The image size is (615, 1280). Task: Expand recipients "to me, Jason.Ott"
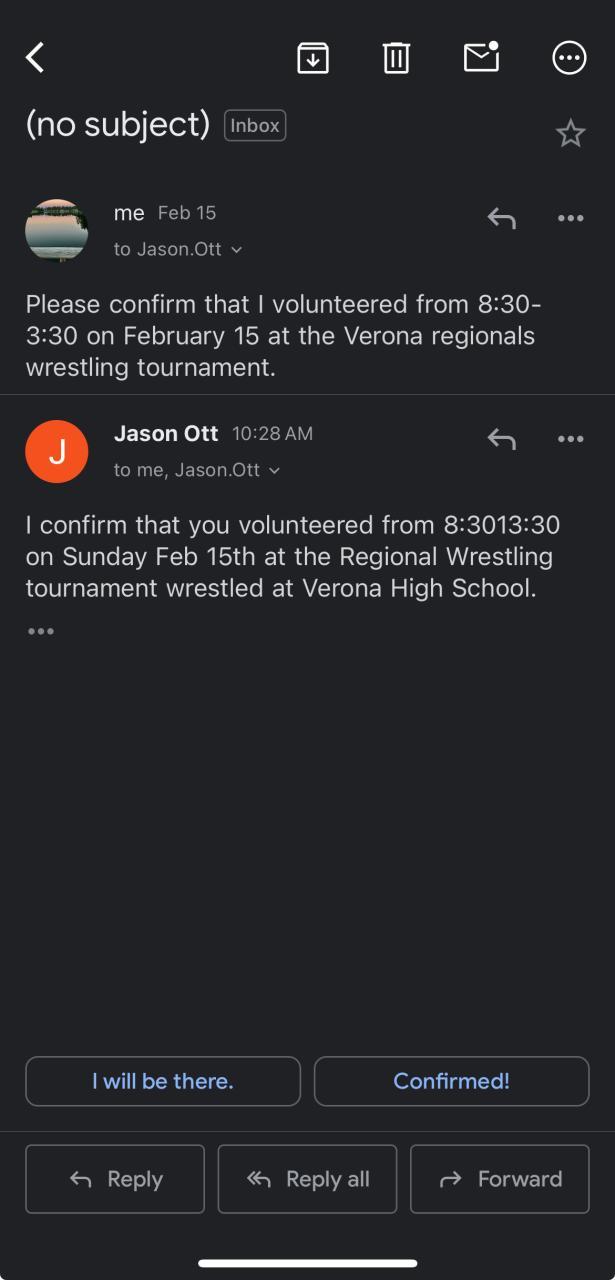coord(275,471)
